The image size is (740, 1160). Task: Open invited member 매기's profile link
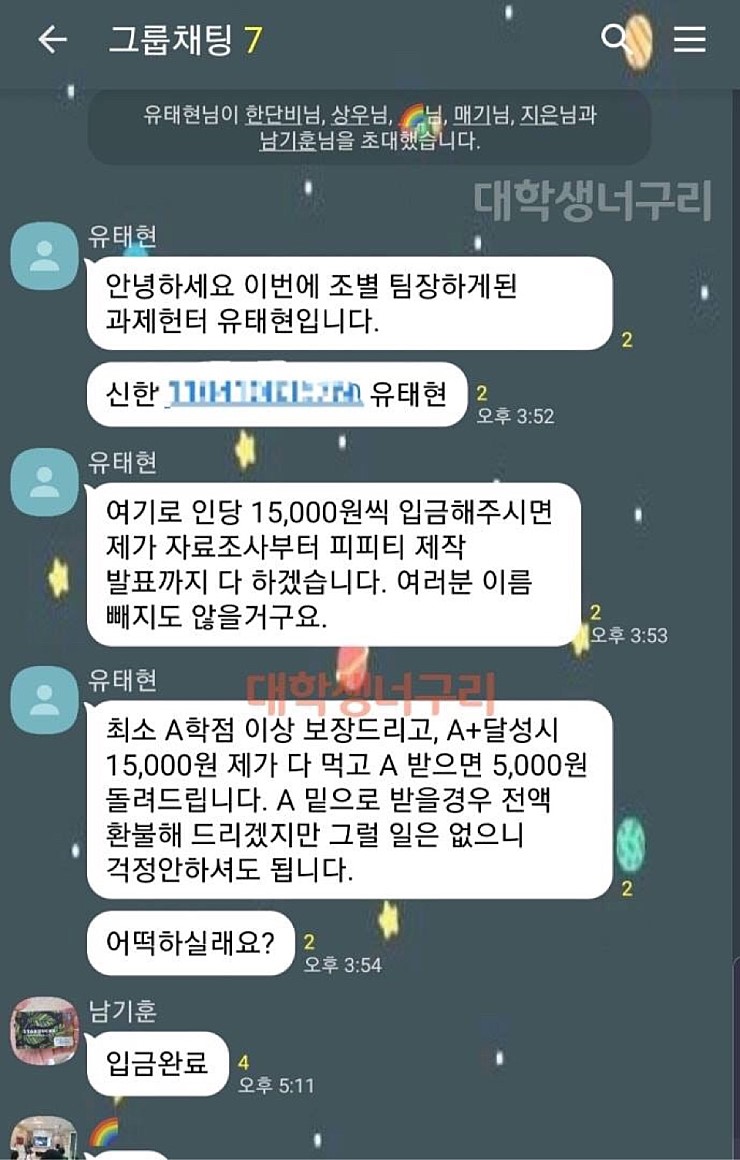[473, 115]
